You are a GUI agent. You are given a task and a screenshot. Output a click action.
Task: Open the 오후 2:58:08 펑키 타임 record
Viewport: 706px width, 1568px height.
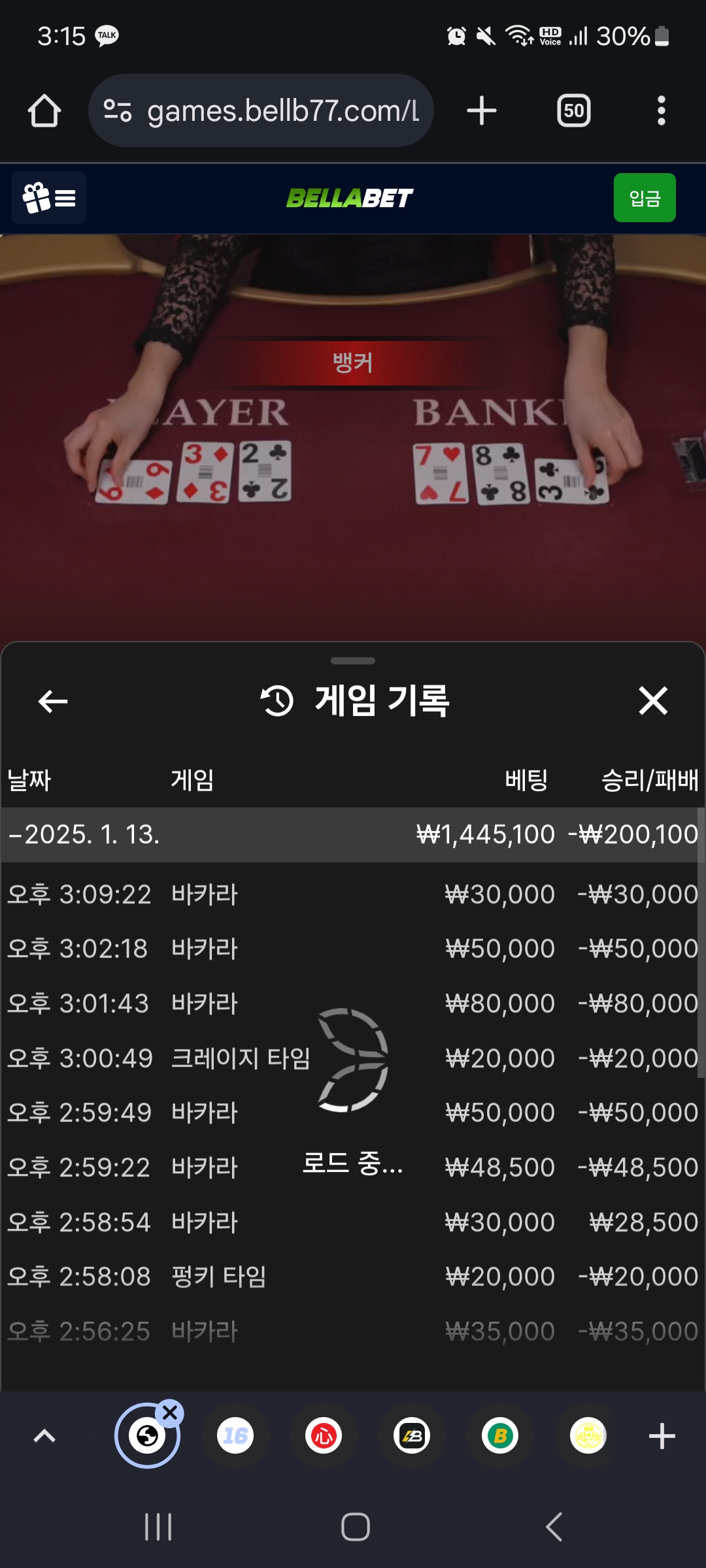pos(353,1277)
